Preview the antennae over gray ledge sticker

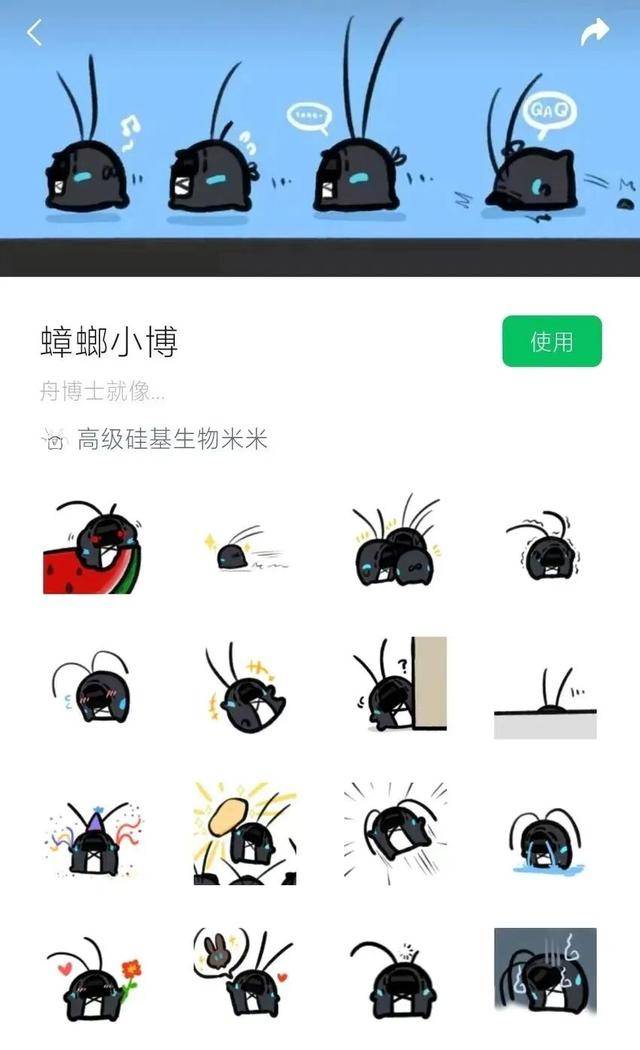(545, 702)
